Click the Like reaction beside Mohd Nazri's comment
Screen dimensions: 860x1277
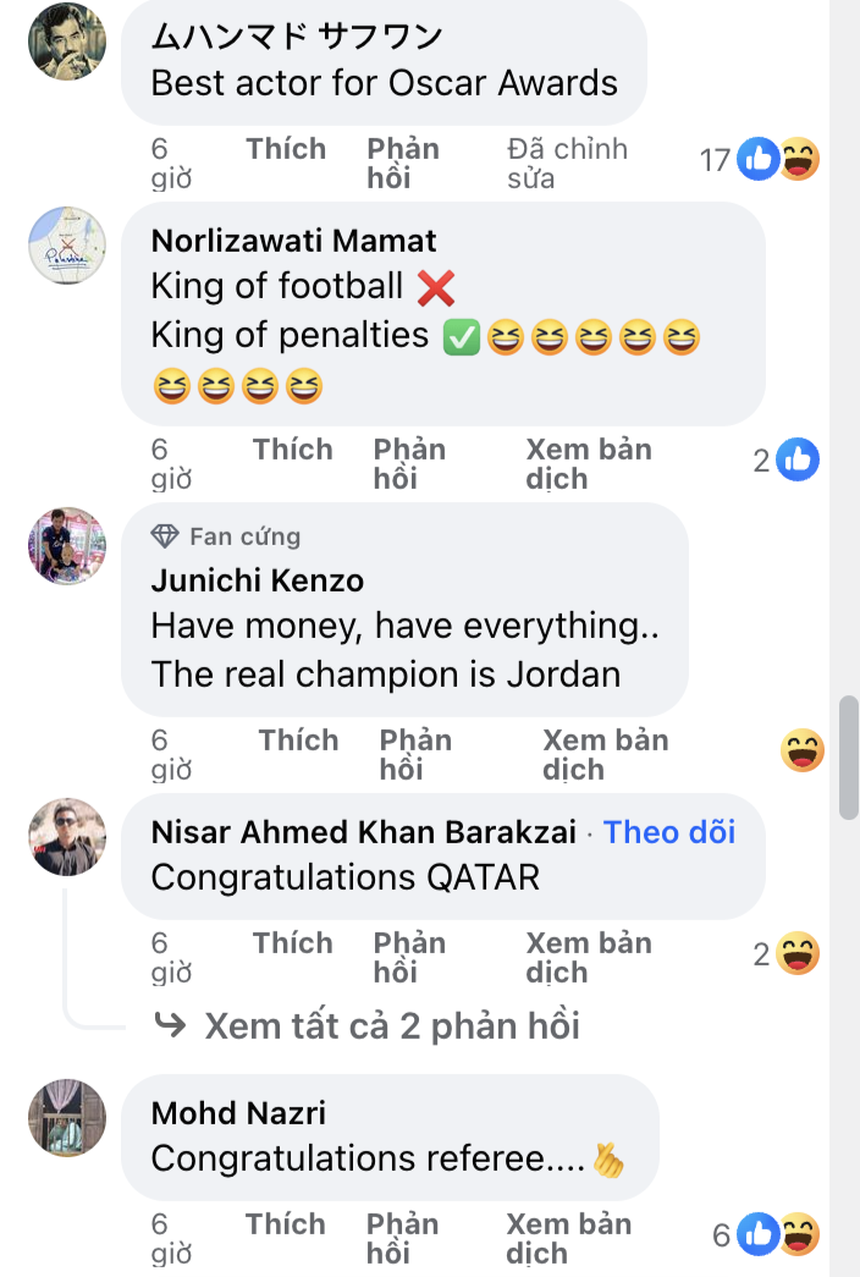pos(758,1234)
